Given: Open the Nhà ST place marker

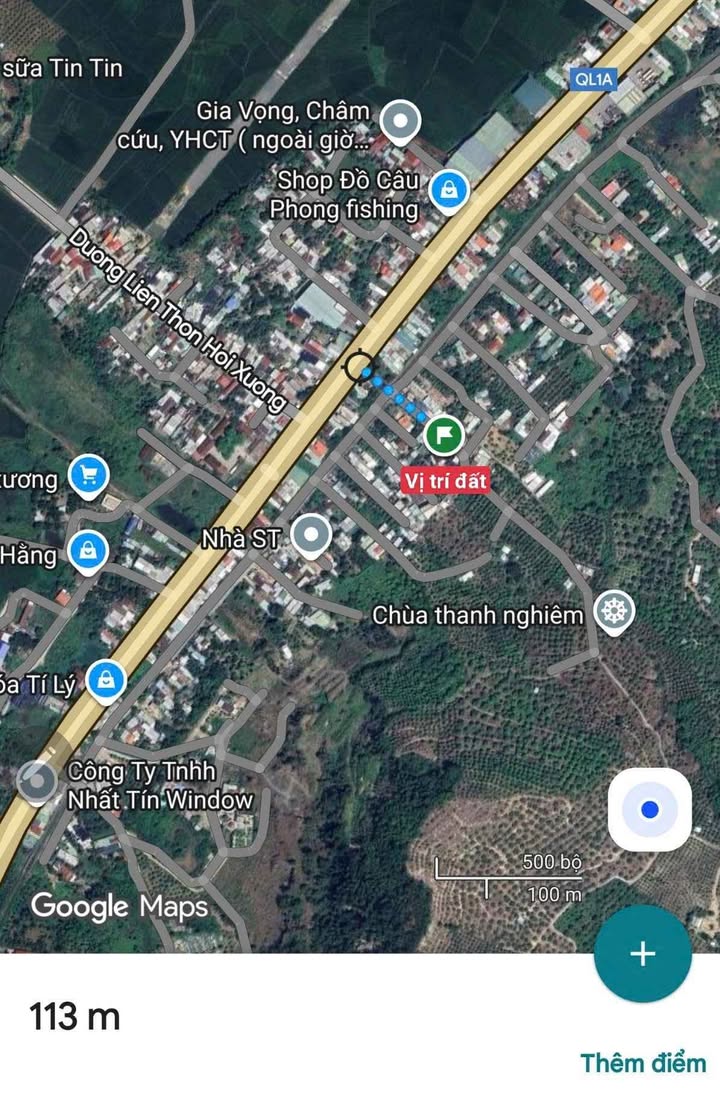Looking at the screenshot, I should click(x=311, y=537).
